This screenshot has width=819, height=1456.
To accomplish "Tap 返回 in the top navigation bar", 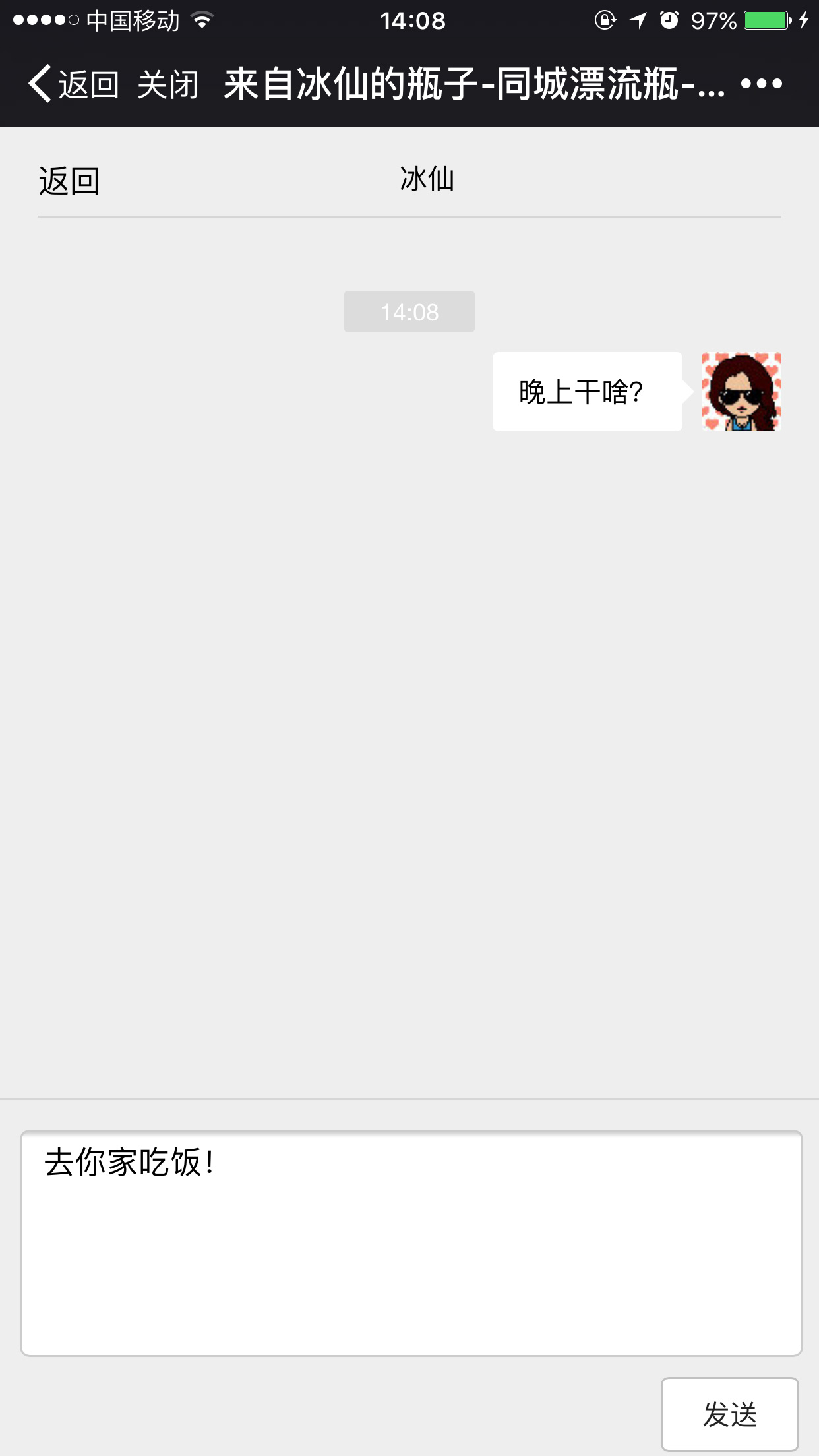I will click(74, 84).
